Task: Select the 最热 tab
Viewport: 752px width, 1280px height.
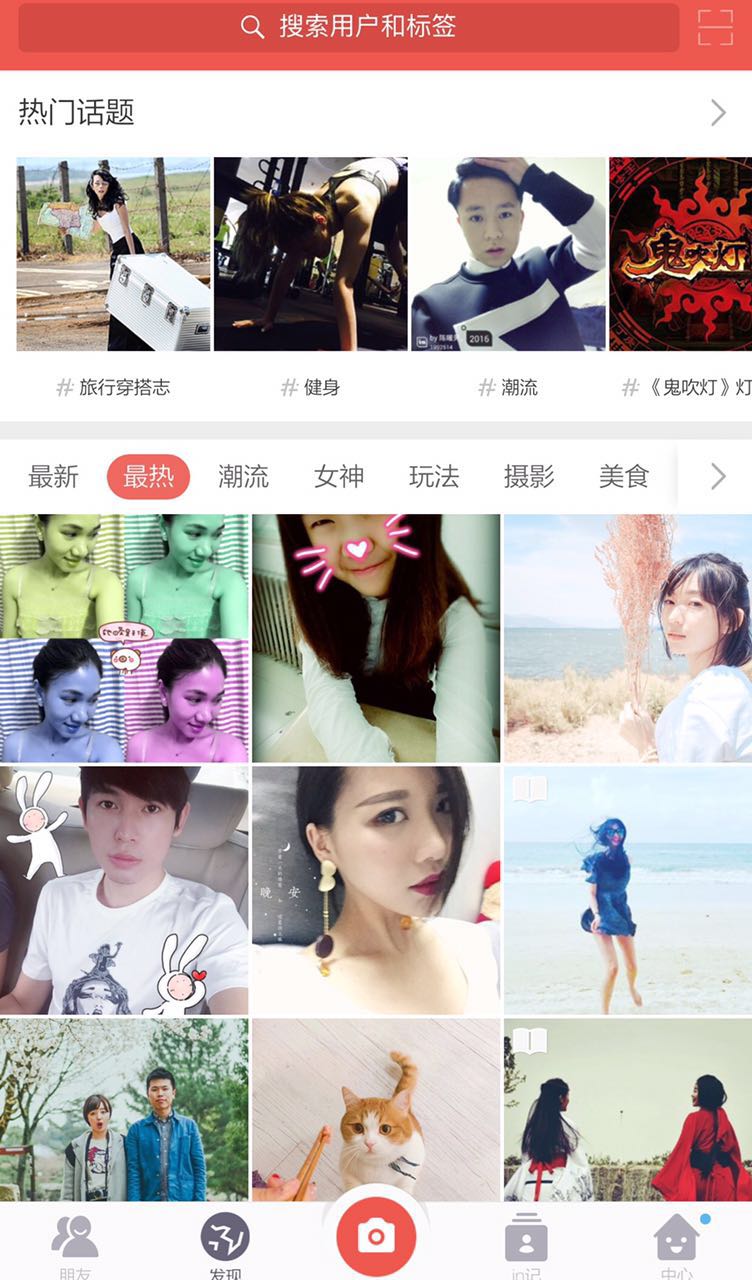Action: 148,477
